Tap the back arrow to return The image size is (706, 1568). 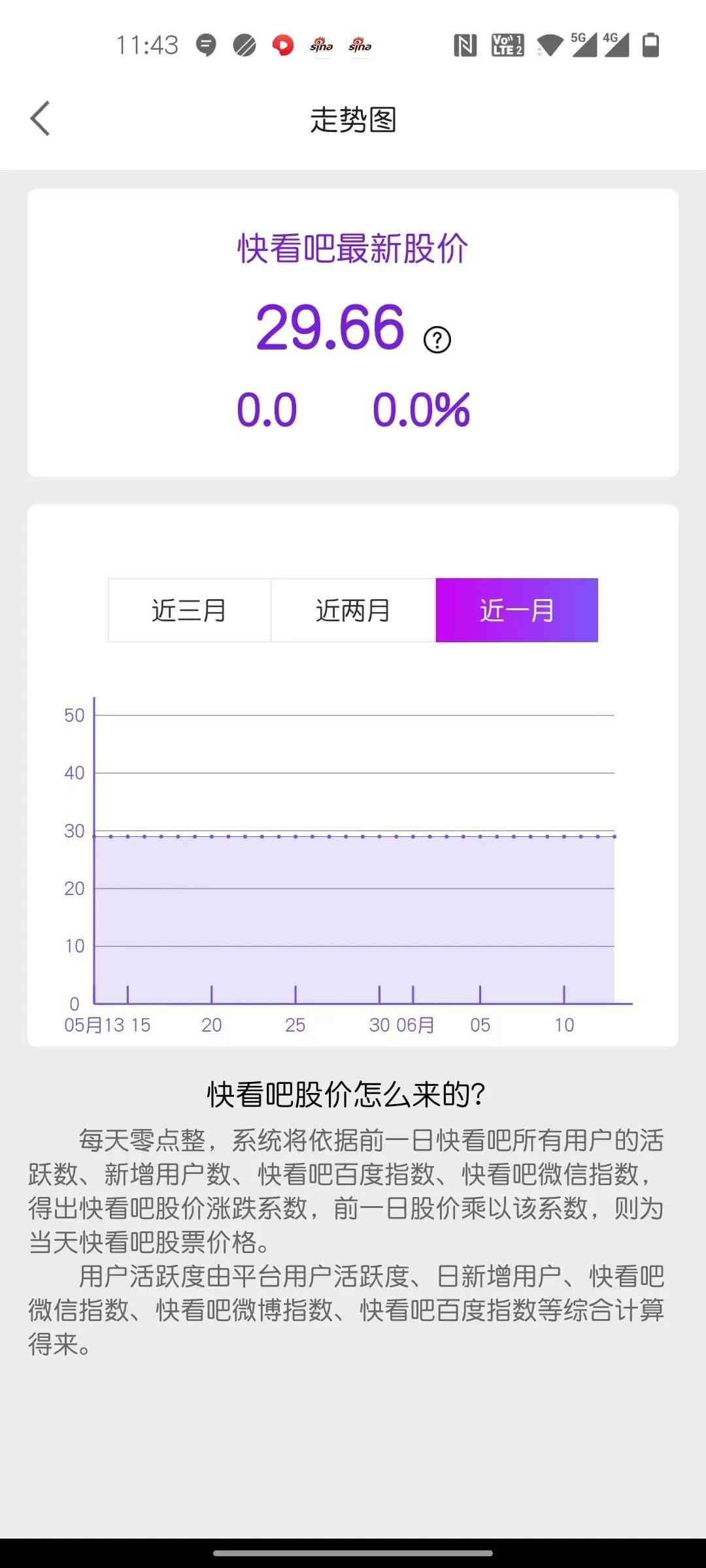coord(41,118)
